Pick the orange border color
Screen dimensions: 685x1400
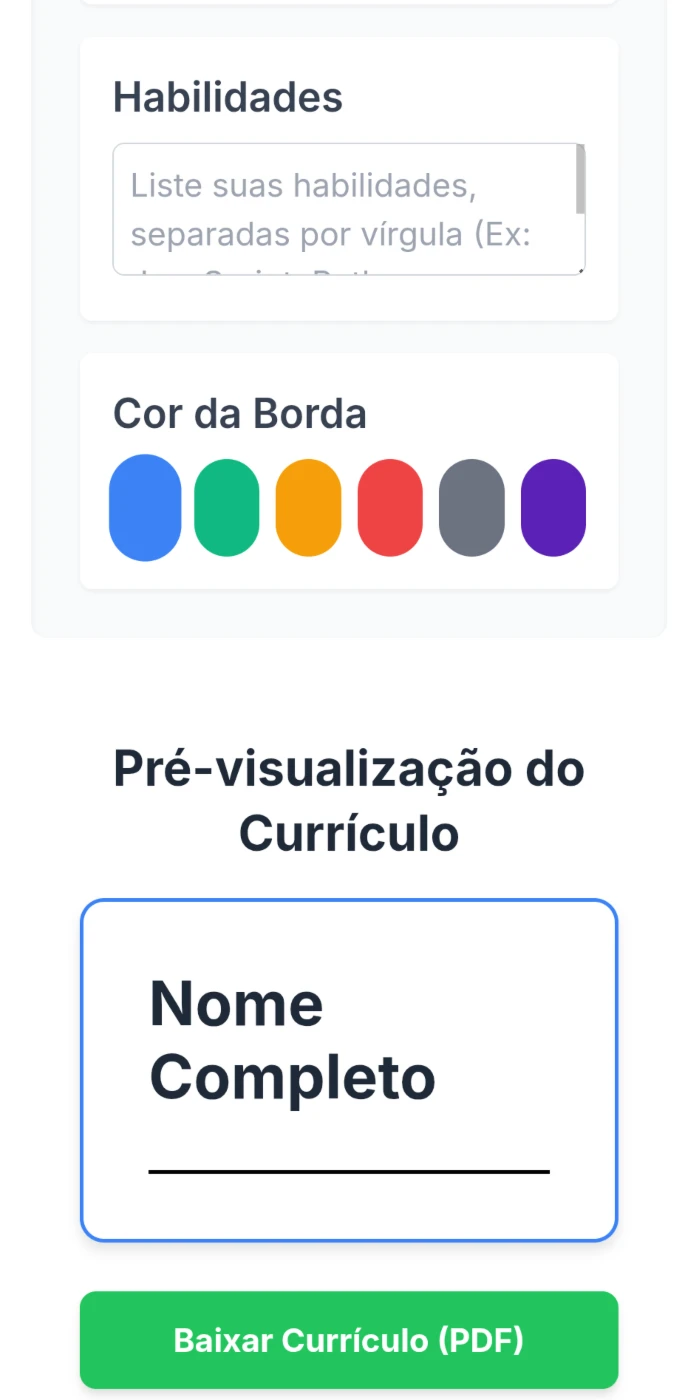click(x=308, y=508)
